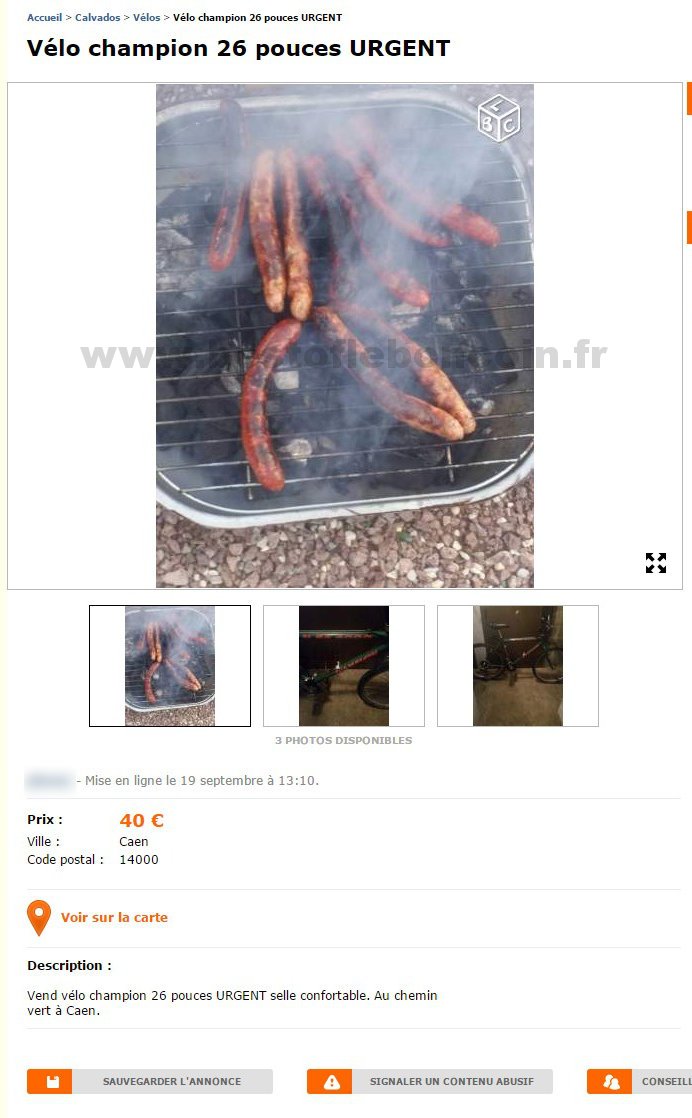Report via Signaler un contenu abusif
Screen dimensions: 692x1118
[x=430, y=1081]
